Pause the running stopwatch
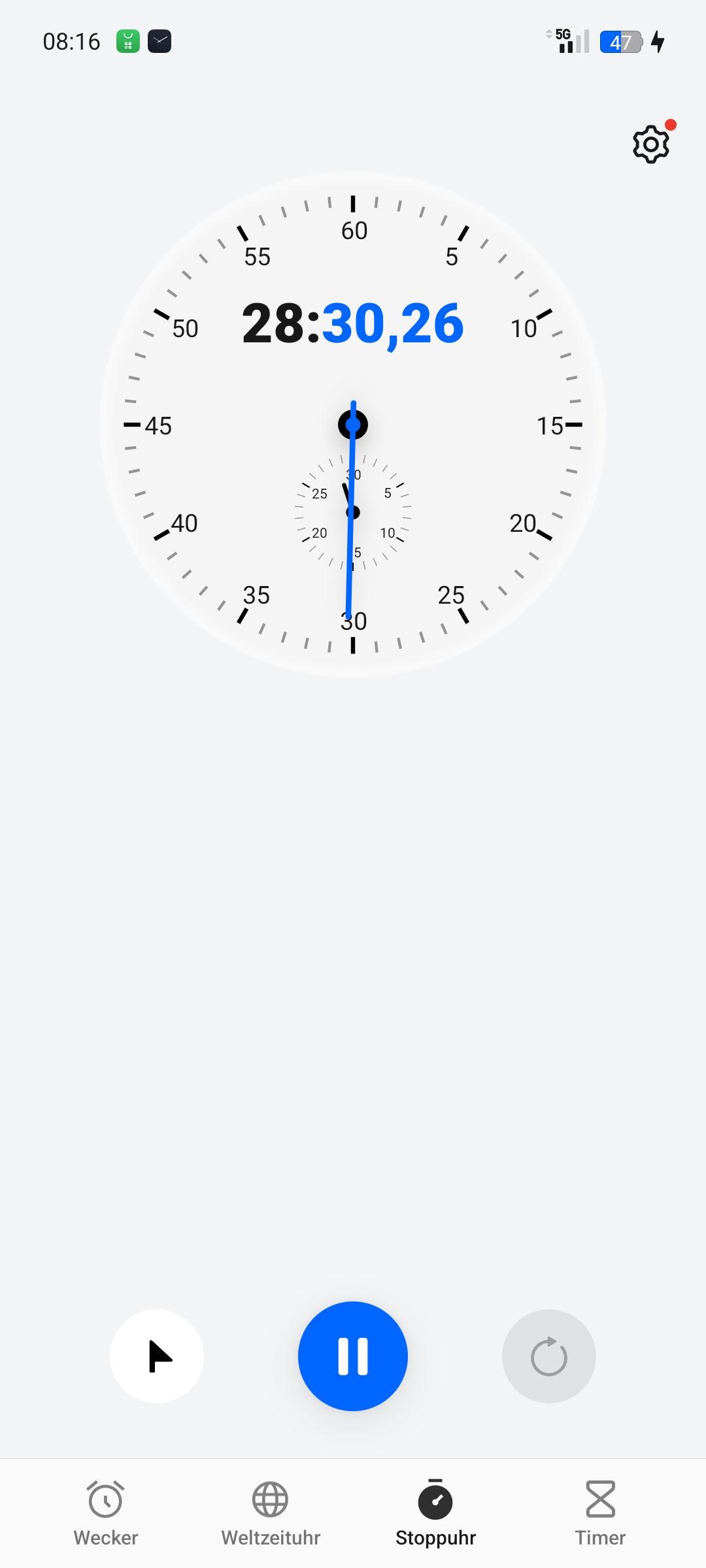Image resolution: width=706 pixels, height=1568 pixels. [353, 1356]
